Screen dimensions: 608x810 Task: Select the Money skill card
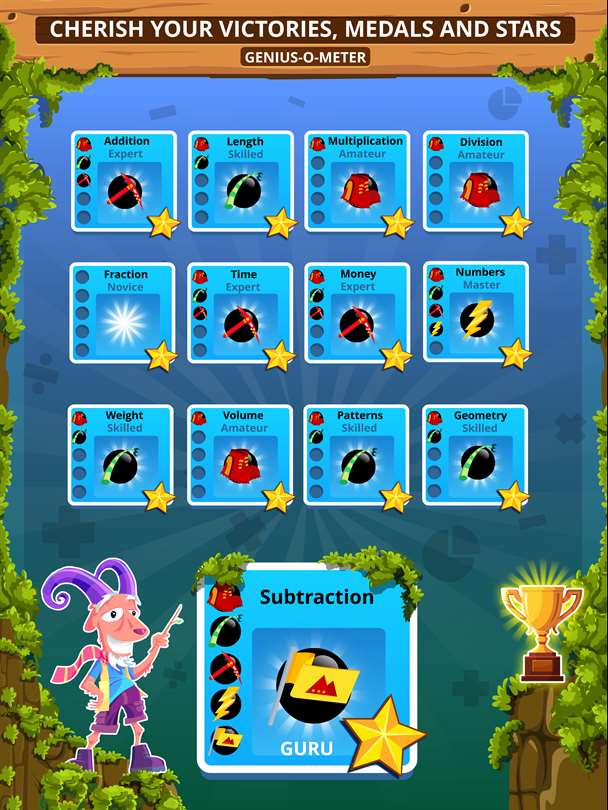pyautogui.click(x=358, y=314)
